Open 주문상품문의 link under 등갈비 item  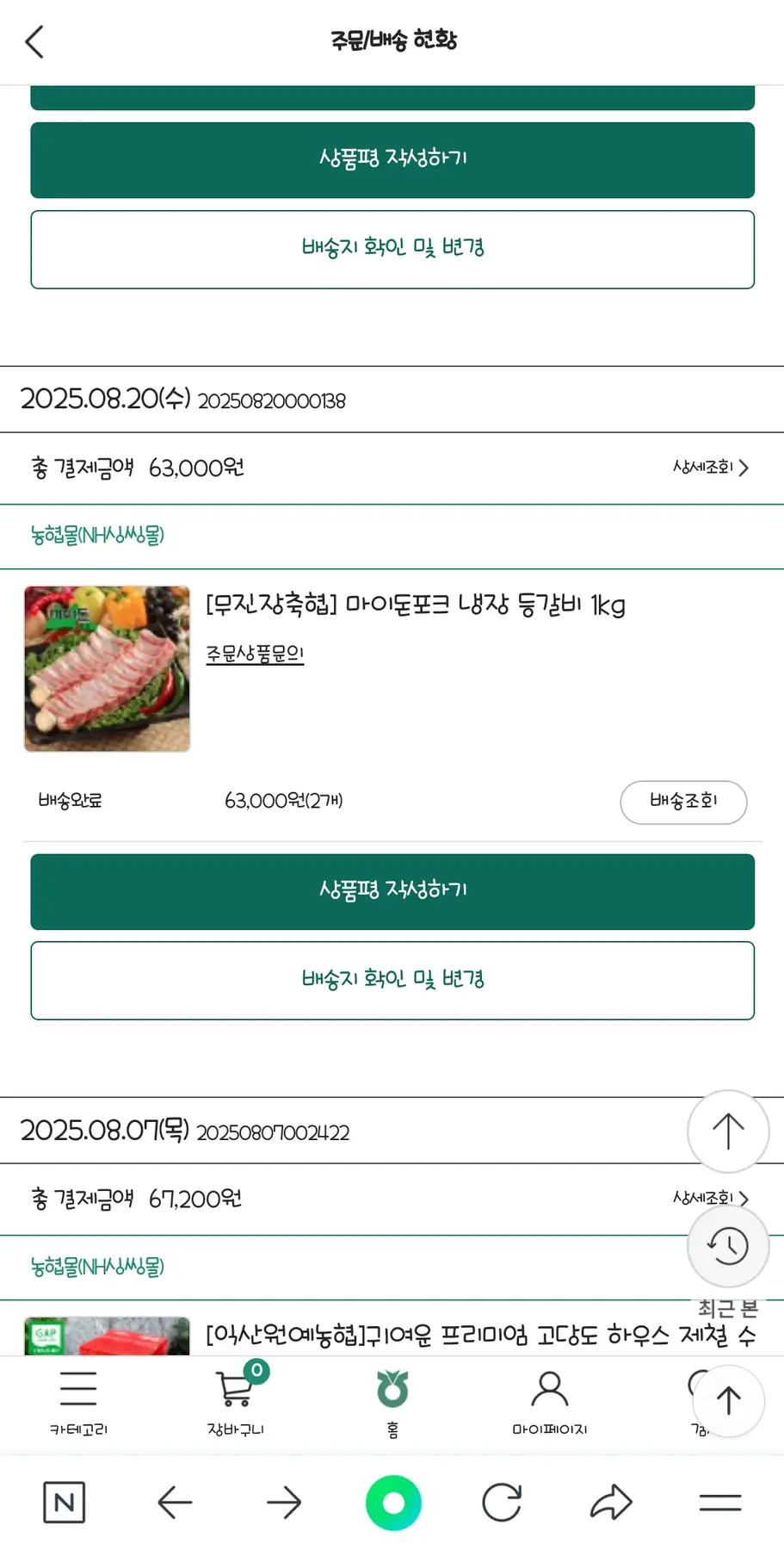255,654
